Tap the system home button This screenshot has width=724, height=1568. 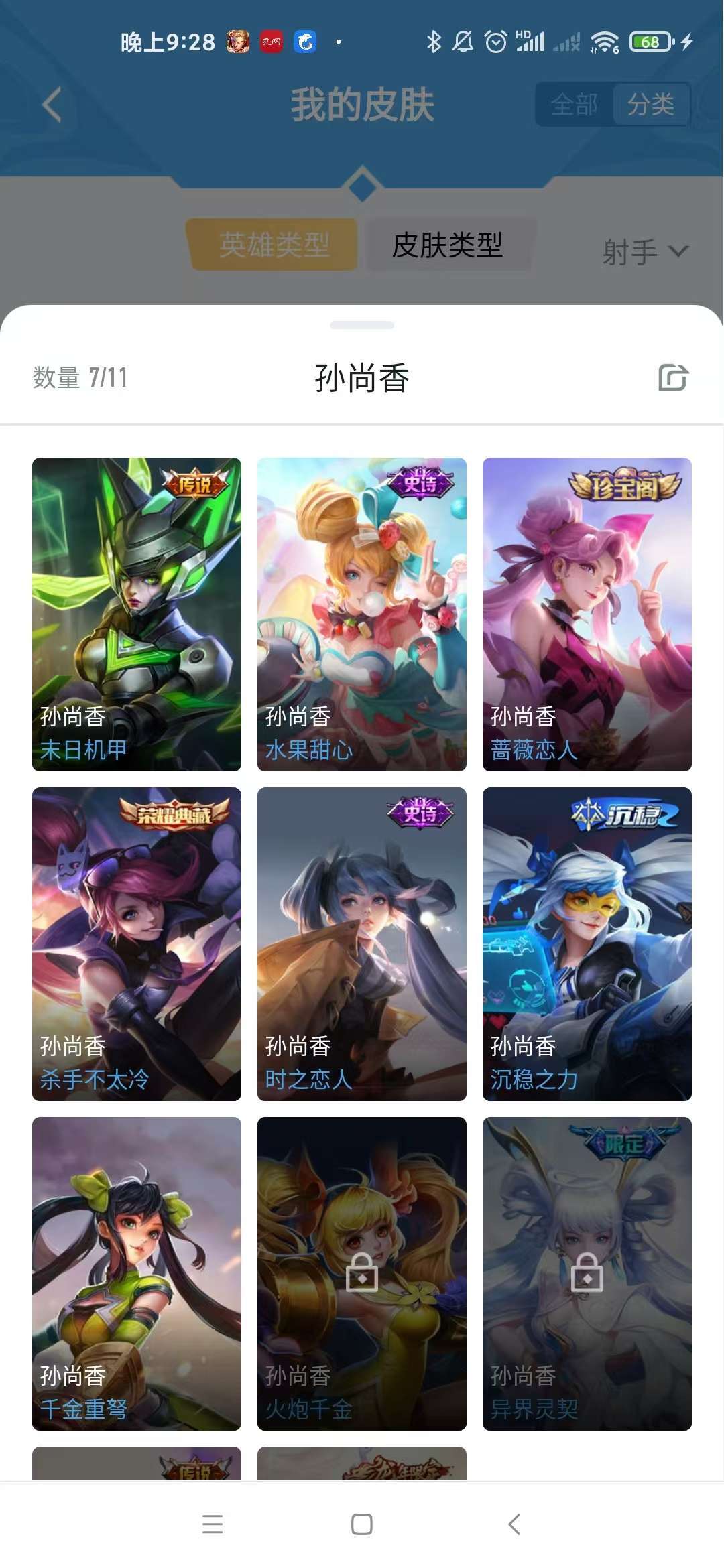(x=362, y=1524)
